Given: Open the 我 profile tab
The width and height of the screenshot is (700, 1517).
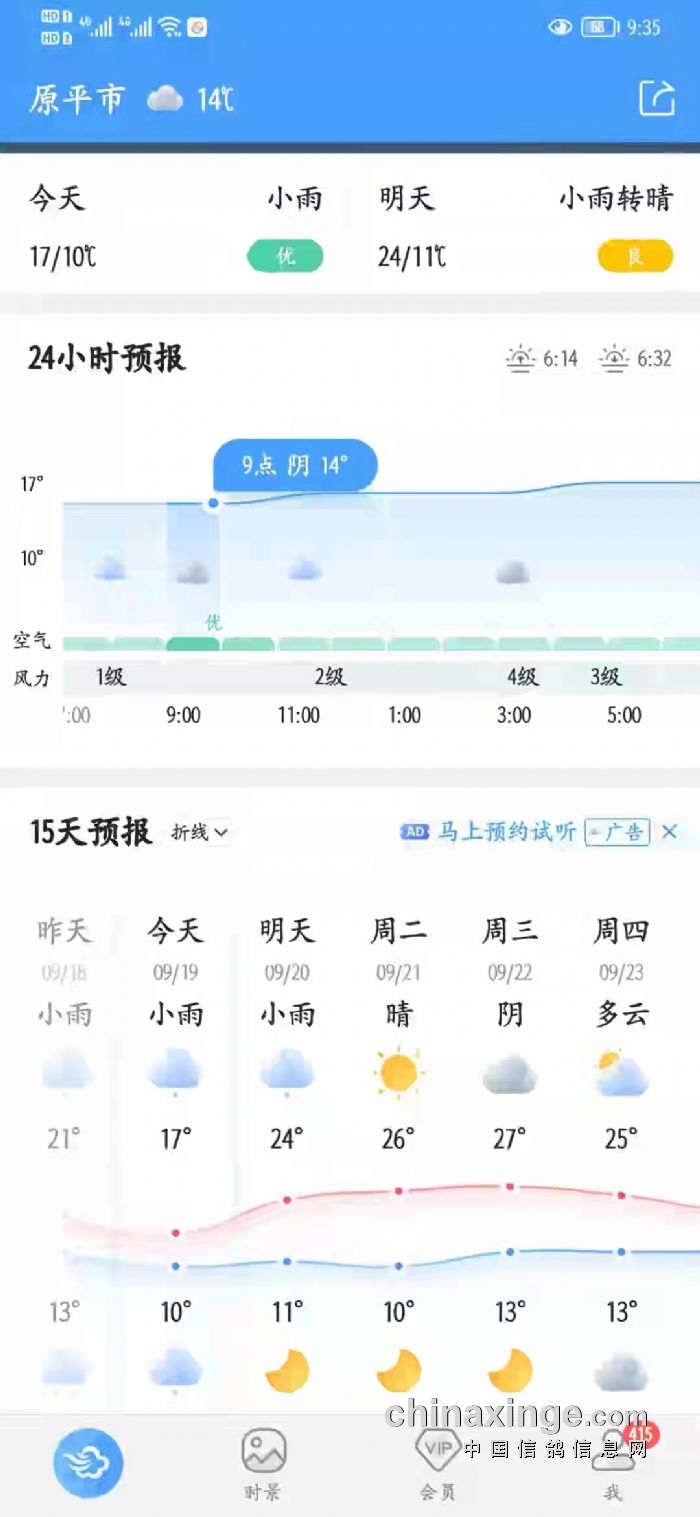Looking at the screenshot, I should click(612, 1465).
